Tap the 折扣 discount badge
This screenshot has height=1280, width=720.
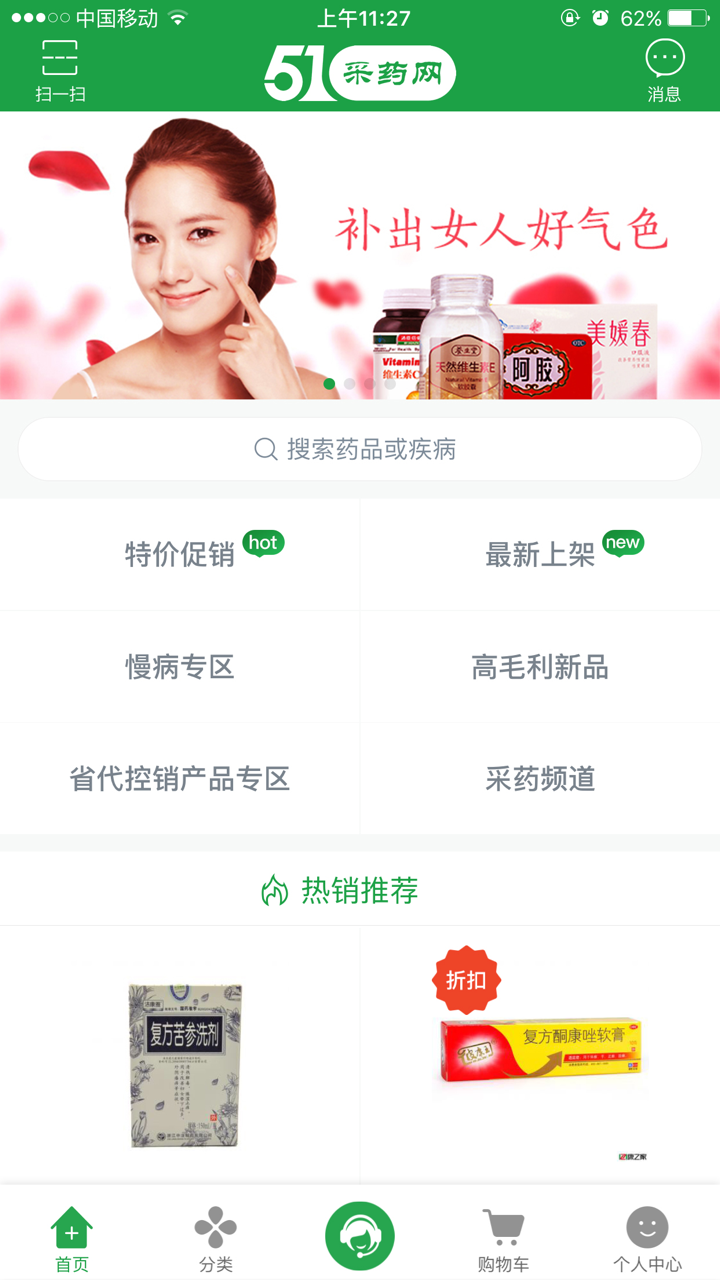click(x=467, y=980)
